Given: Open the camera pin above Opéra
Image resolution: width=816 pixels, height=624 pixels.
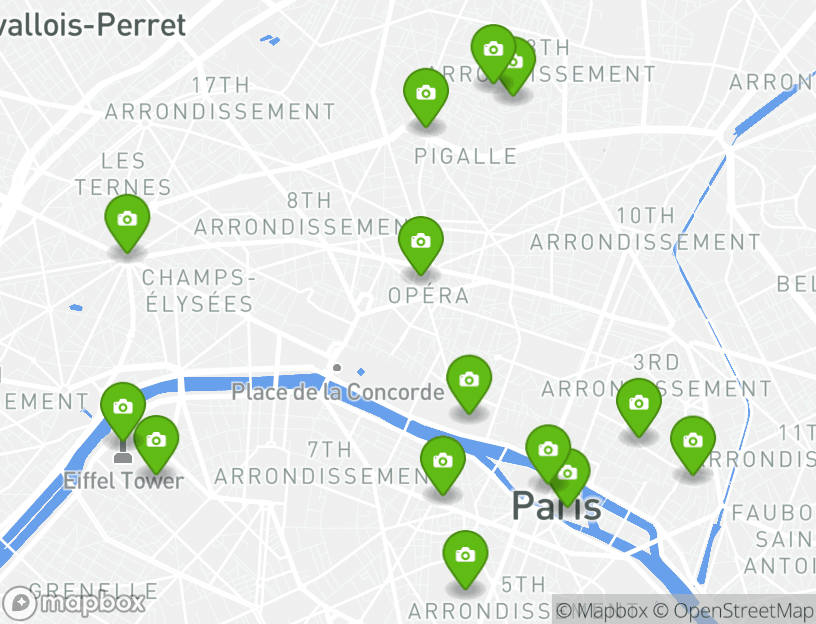Looking at the screenshot, I should (x=420, y=241).
